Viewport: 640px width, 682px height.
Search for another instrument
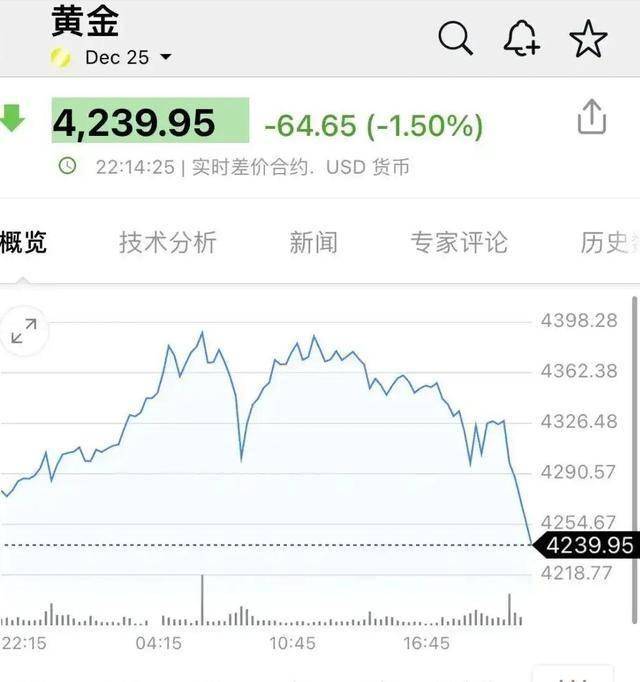click(456, 39)
